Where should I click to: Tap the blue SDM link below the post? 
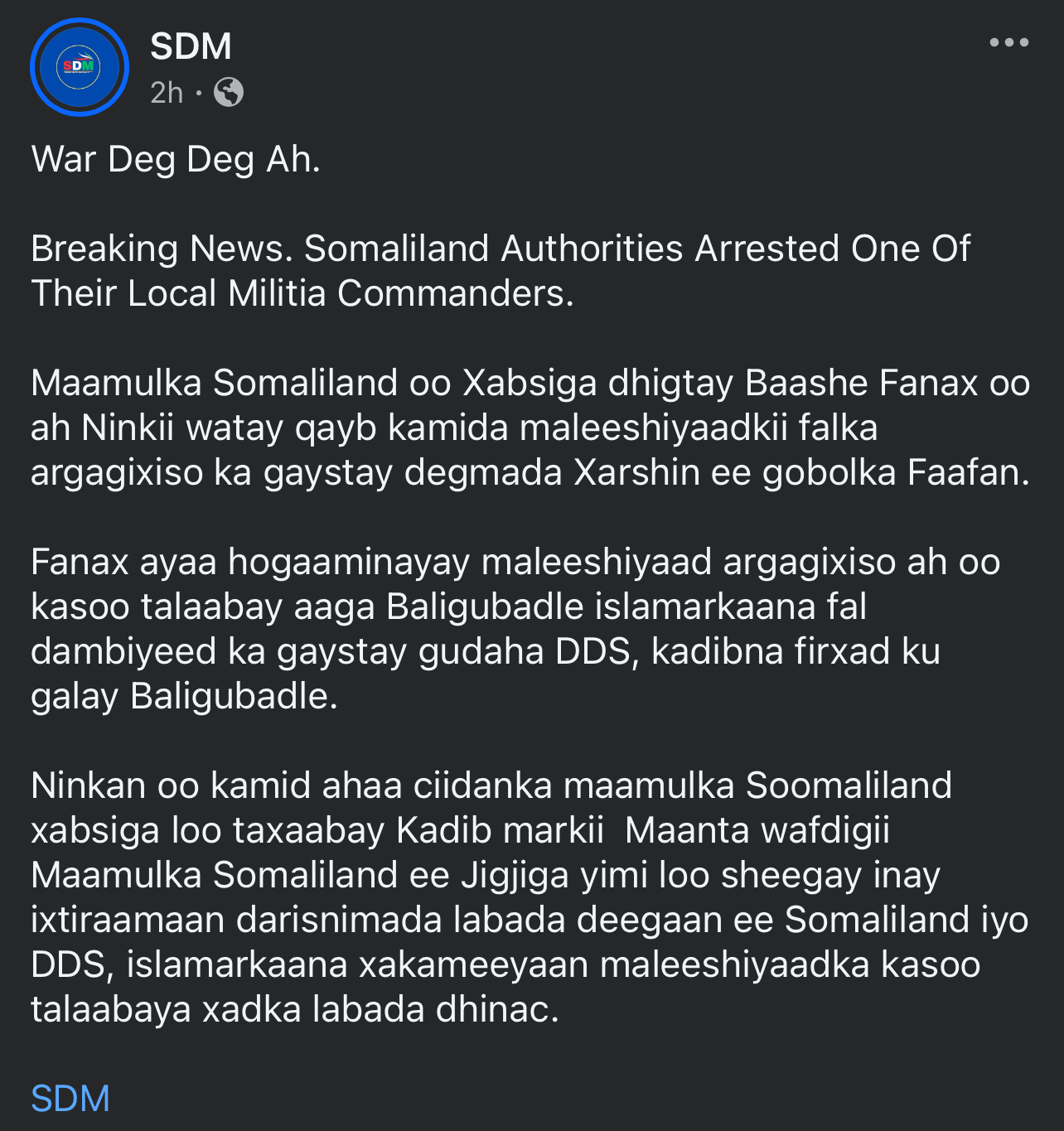[x=70, y=1099]
